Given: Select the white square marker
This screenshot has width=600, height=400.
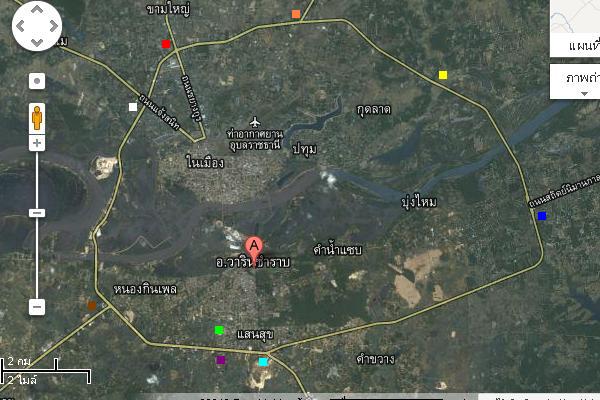Looking at the screenshot, I should (132, 107).
